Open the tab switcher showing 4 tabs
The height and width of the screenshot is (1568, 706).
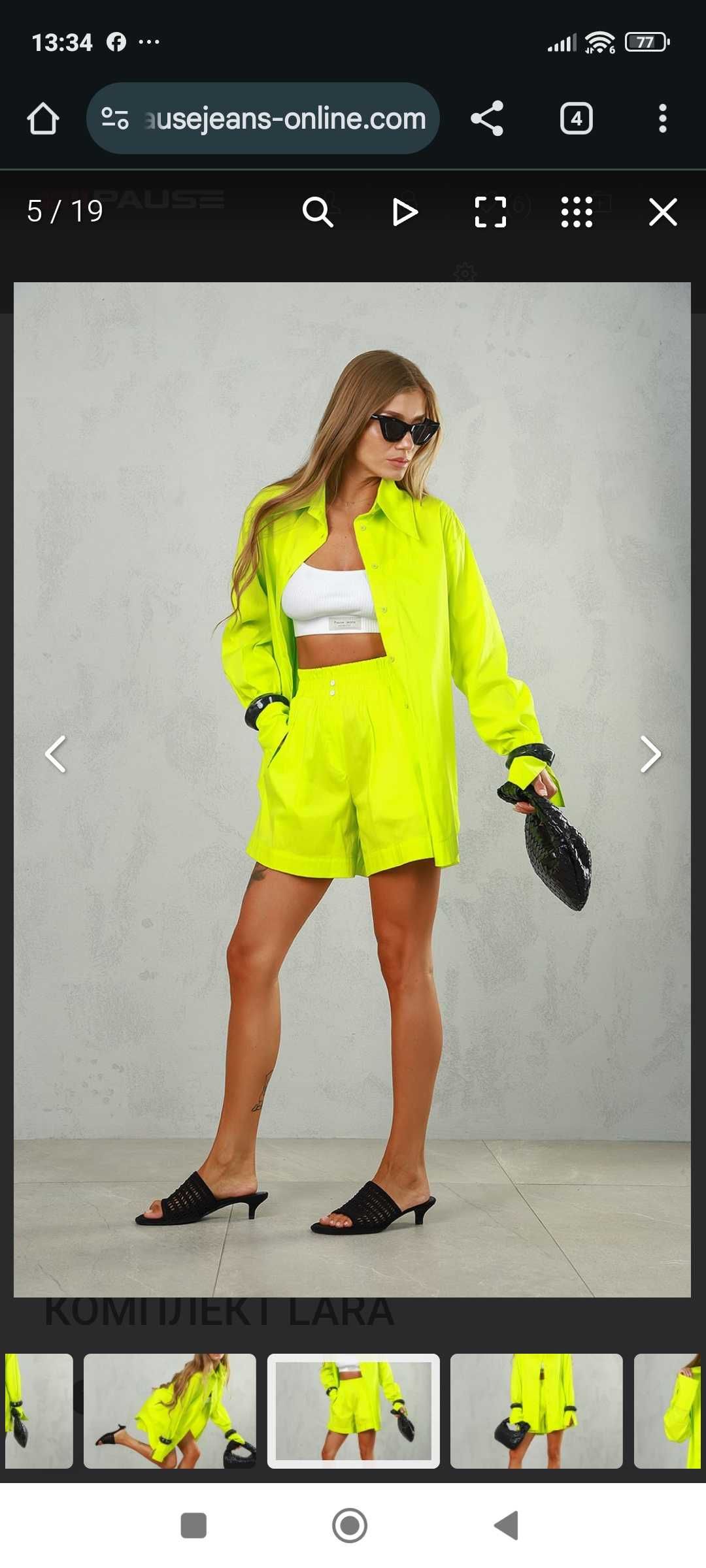(x=576, y=119)
